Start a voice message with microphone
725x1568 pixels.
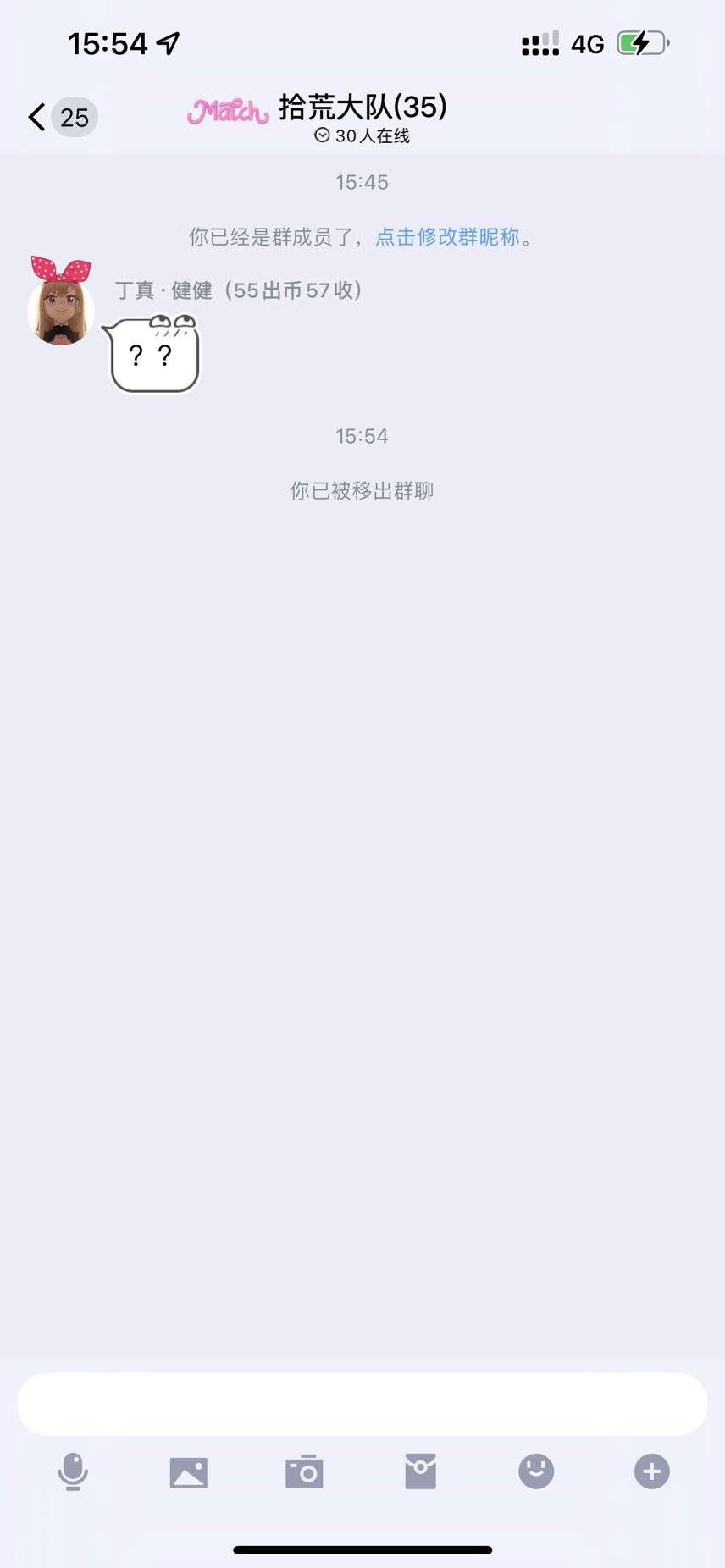click(x=73, y=1471)
